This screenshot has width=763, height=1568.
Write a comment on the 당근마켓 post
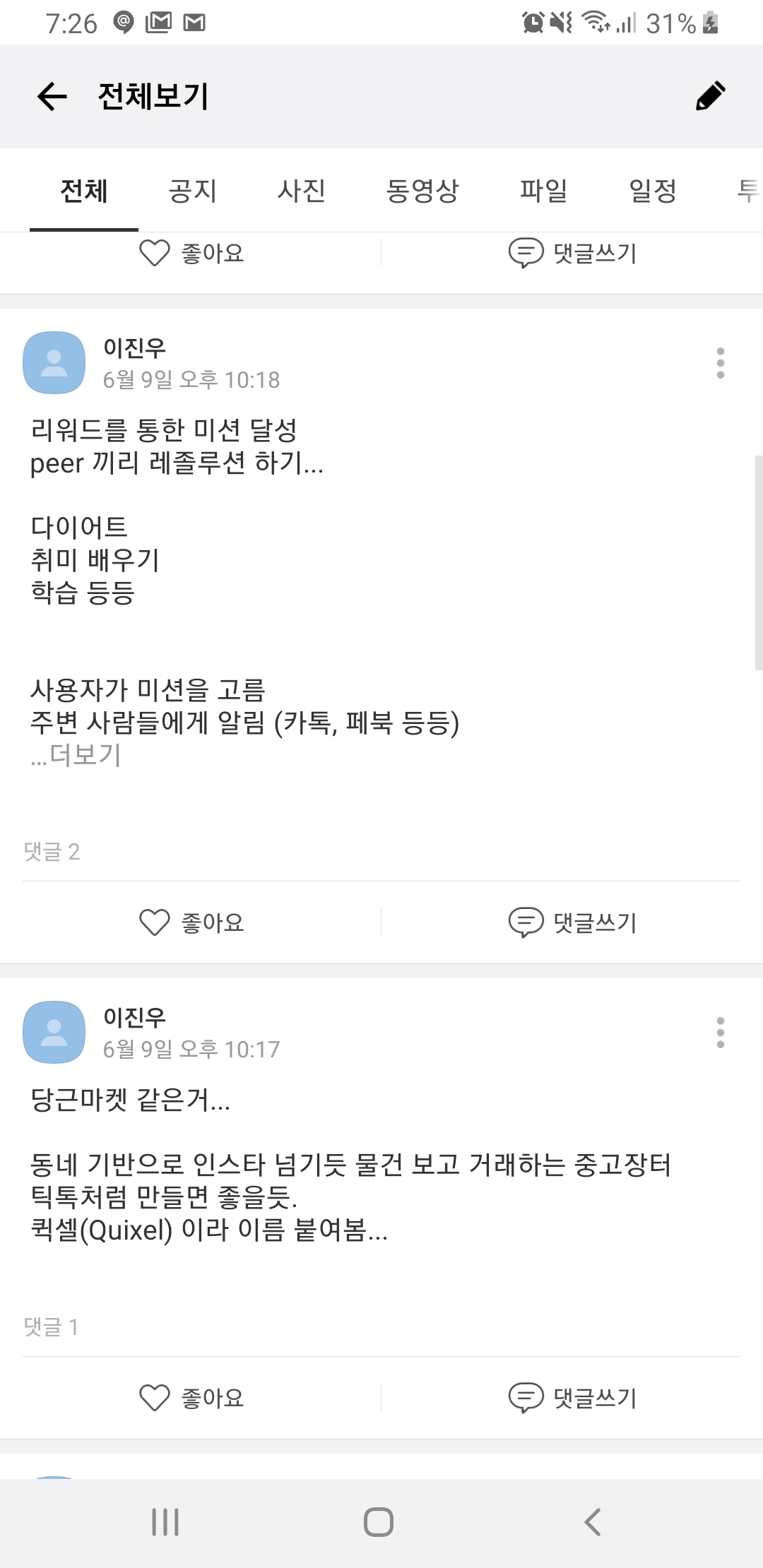coord(573,1398)
